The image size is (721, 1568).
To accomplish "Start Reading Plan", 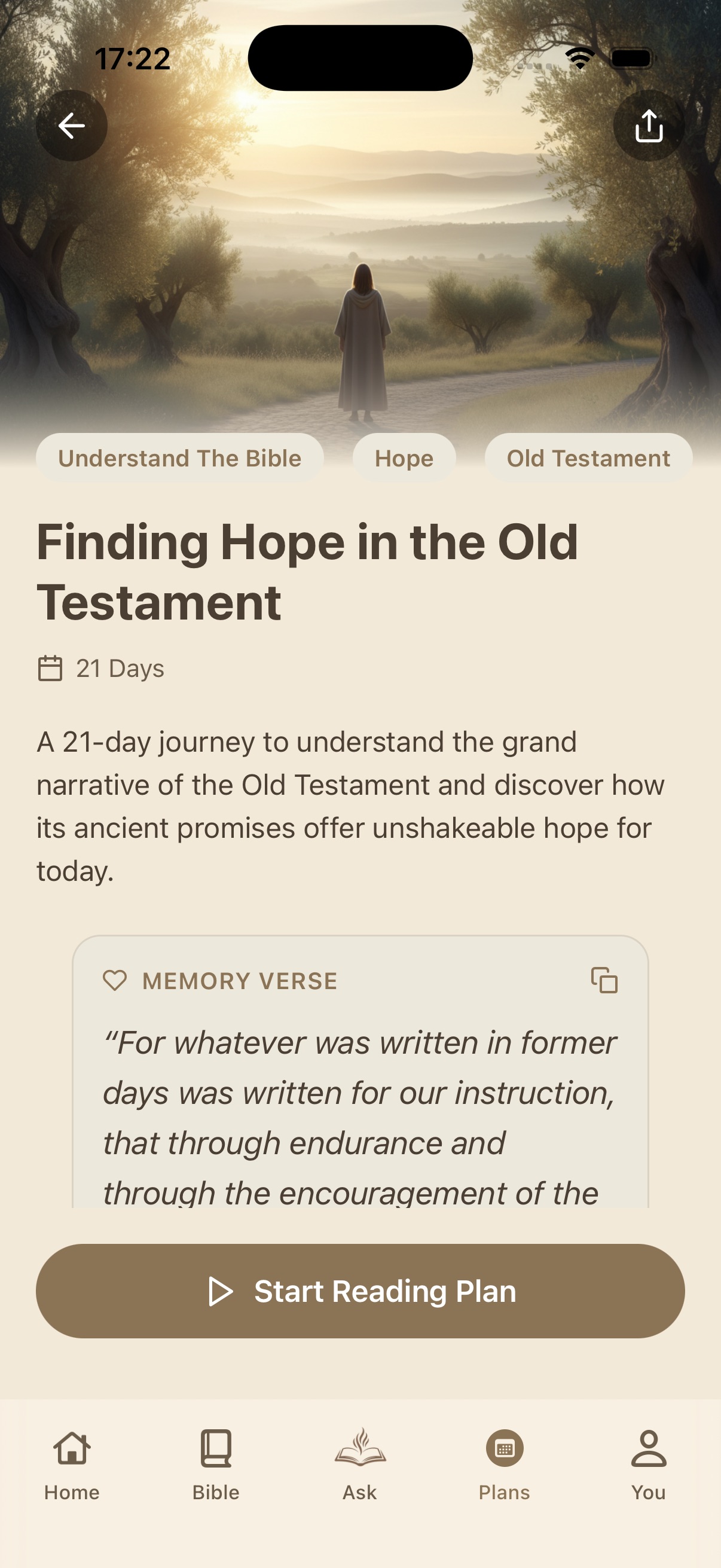I will [x=360, y=1291].
